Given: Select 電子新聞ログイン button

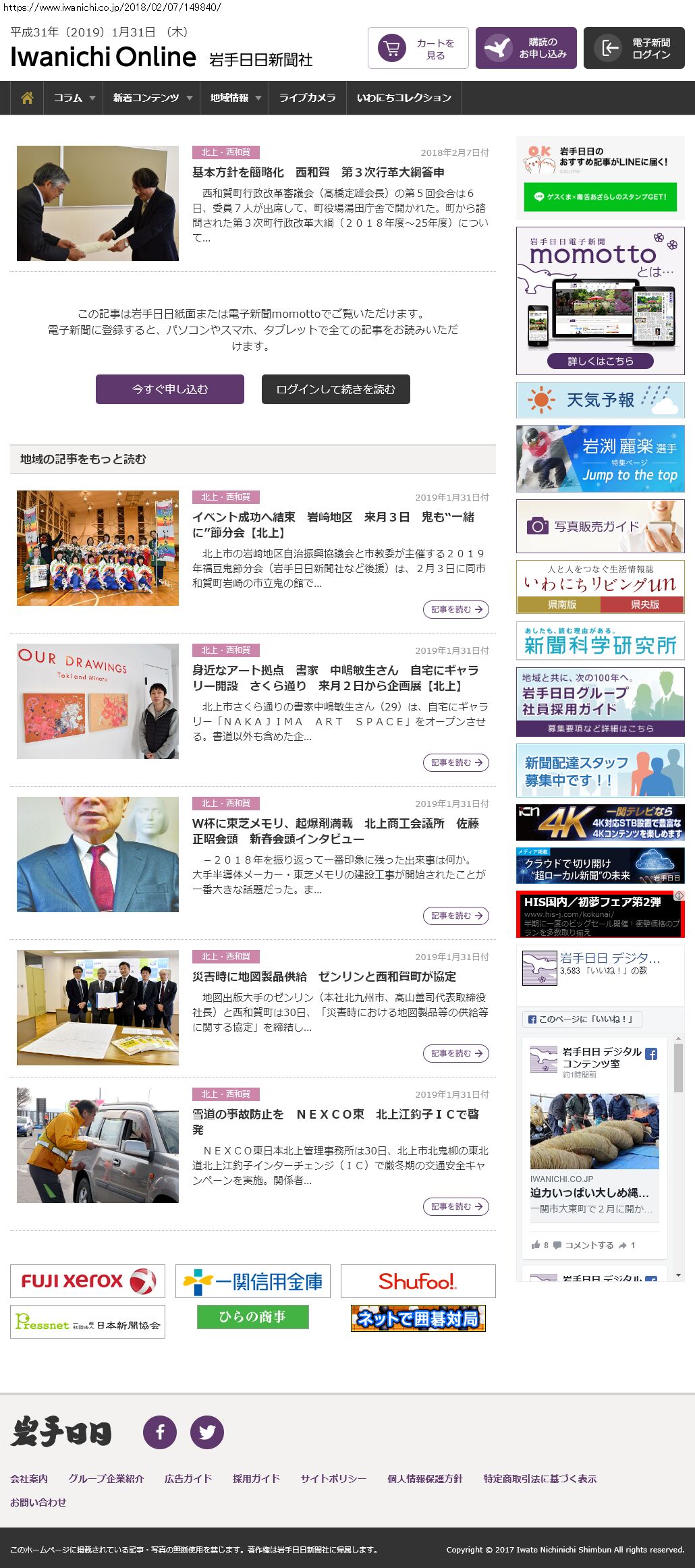Looking at the screenshot, I should [634, 48].
